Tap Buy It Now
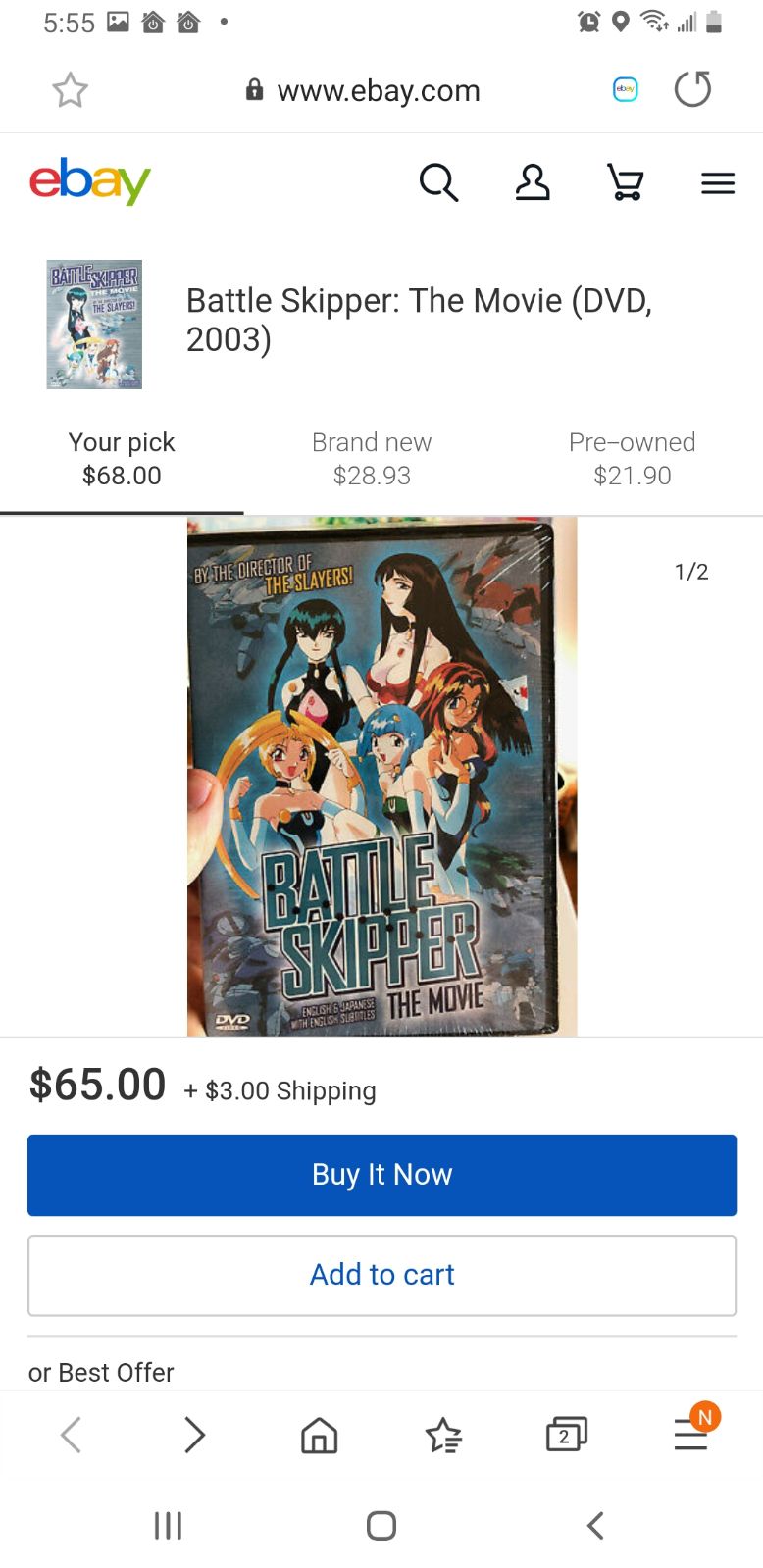The width and height of the screenshot is (763, 1568). coord(381,1175)
